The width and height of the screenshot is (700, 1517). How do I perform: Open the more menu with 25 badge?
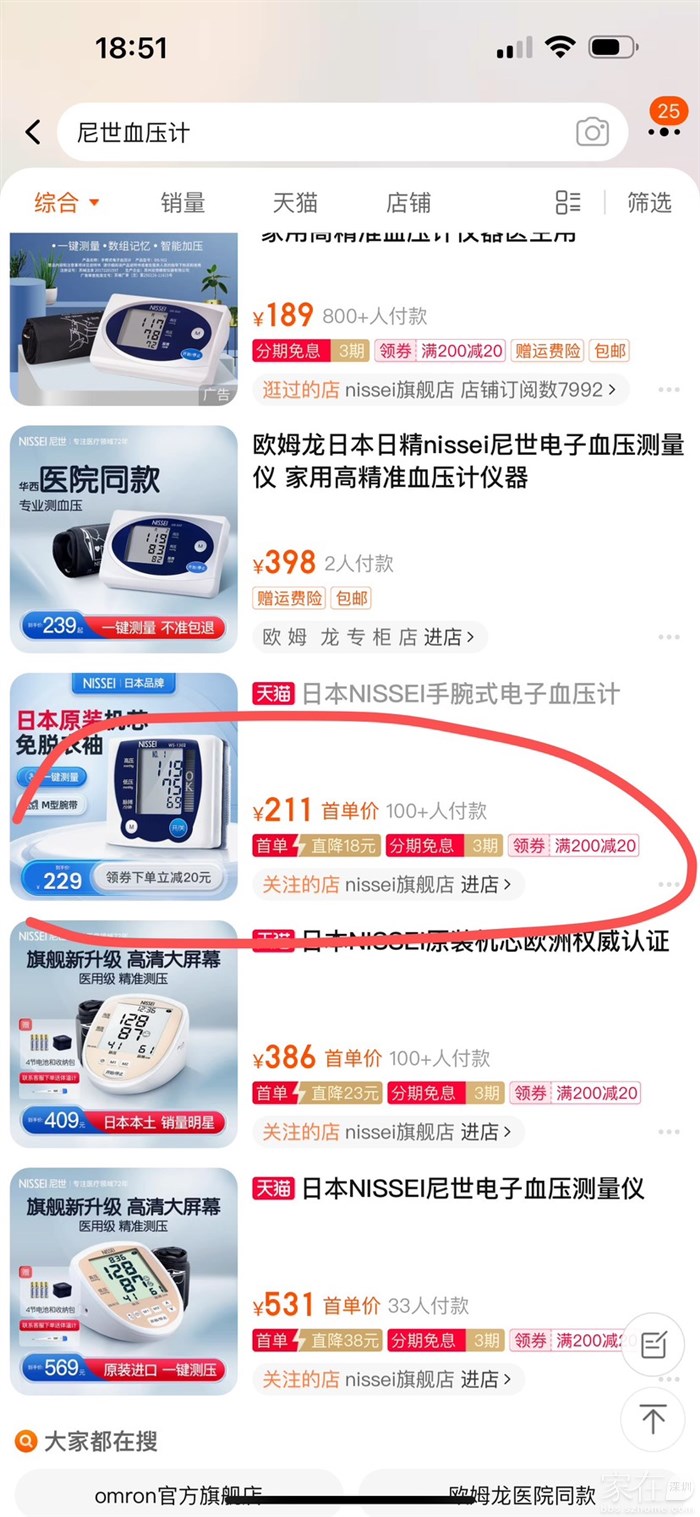tap(664, 131)
